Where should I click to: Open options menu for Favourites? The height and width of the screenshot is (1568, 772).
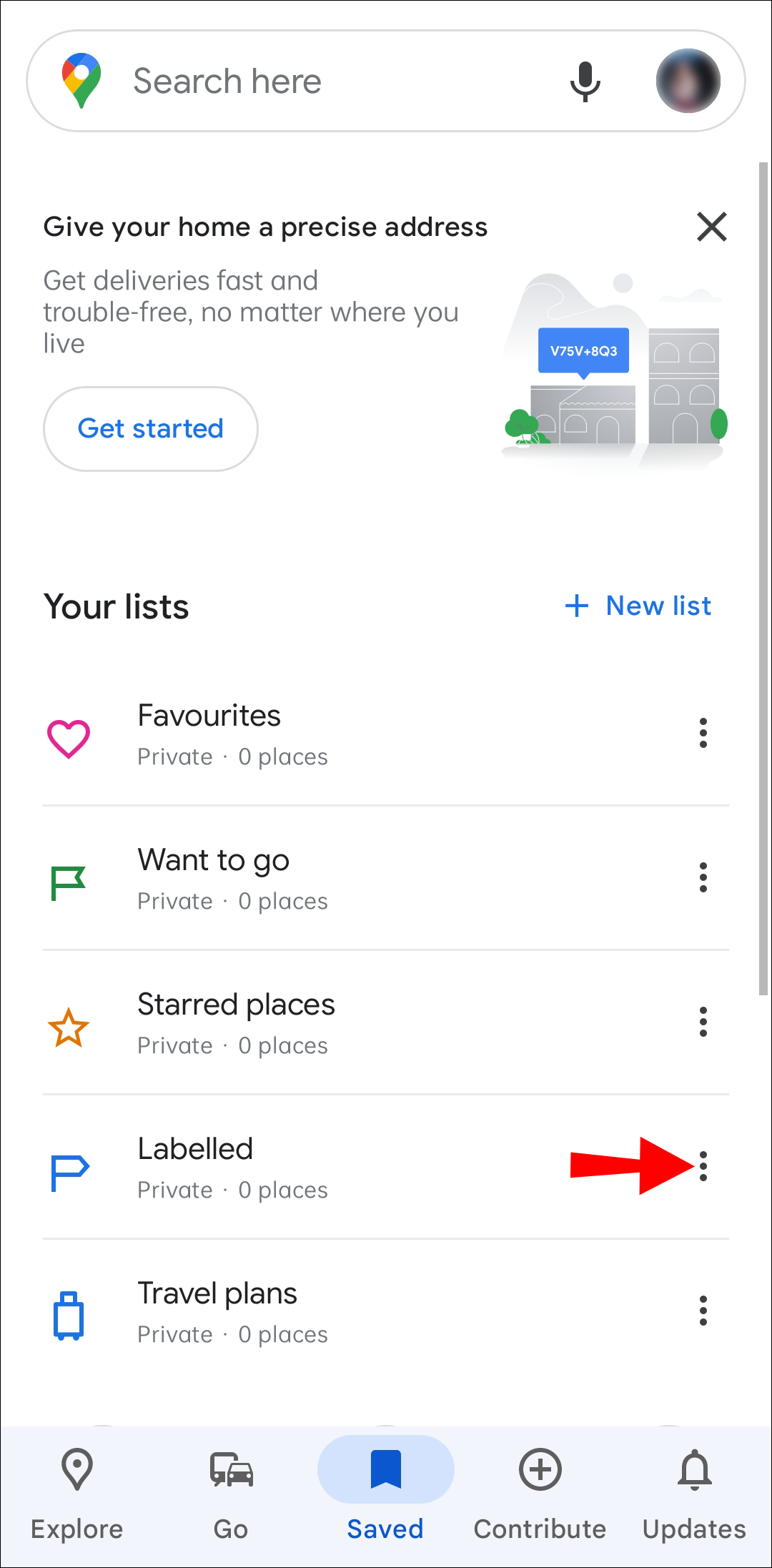coord(703,733)
